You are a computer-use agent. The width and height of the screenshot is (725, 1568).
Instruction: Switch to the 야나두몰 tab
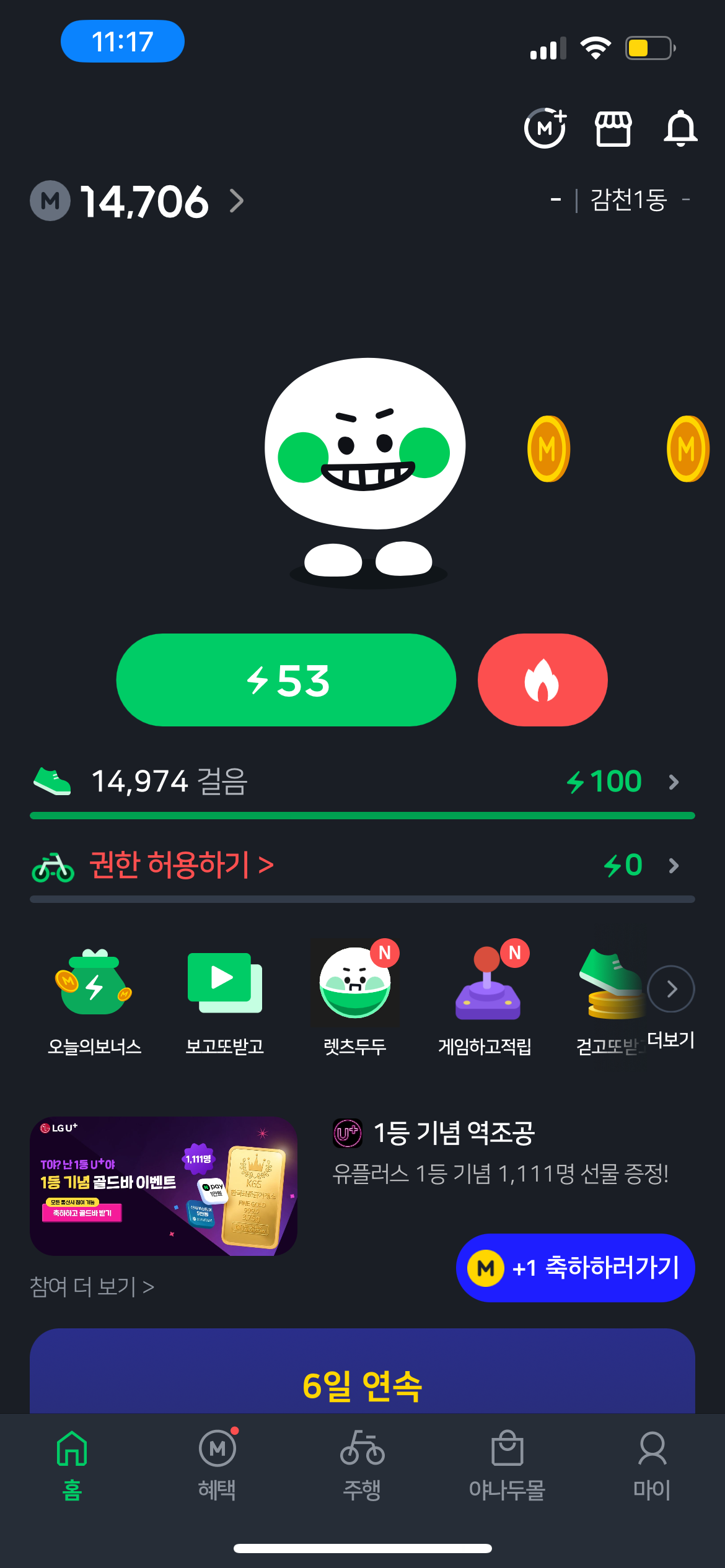(x=507, y=1465)
